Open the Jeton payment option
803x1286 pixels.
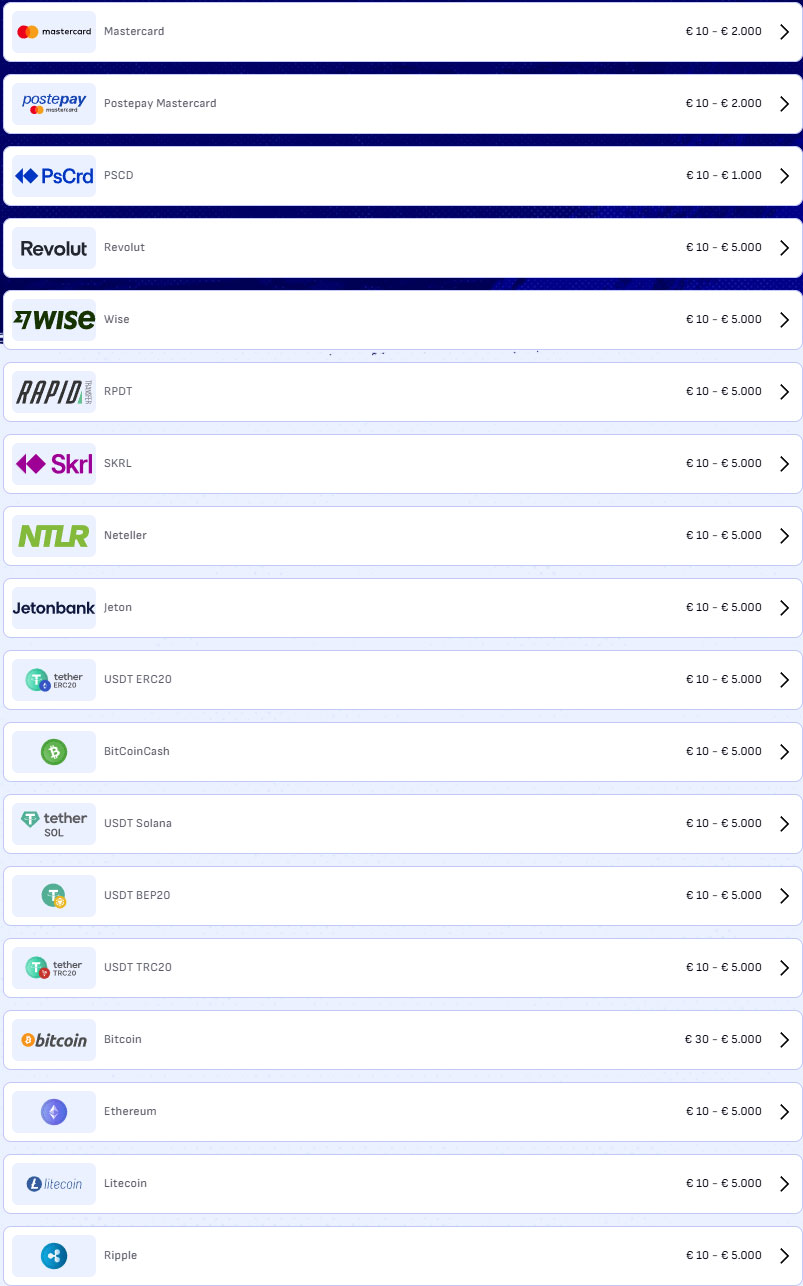click(402, 608)
